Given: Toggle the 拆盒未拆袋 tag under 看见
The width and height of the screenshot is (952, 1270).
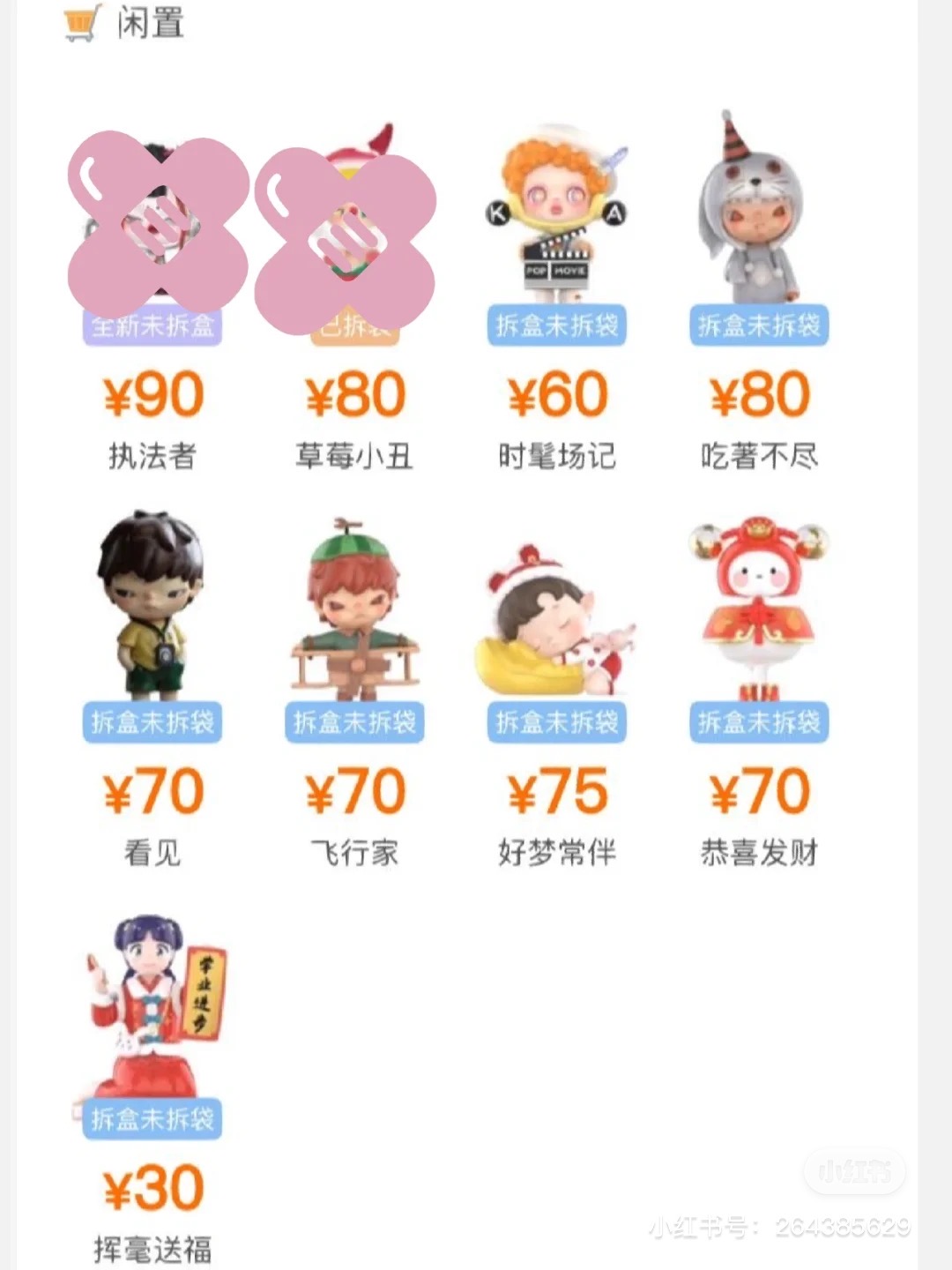Looking at the screenshot, I should (x=151, y=721).
